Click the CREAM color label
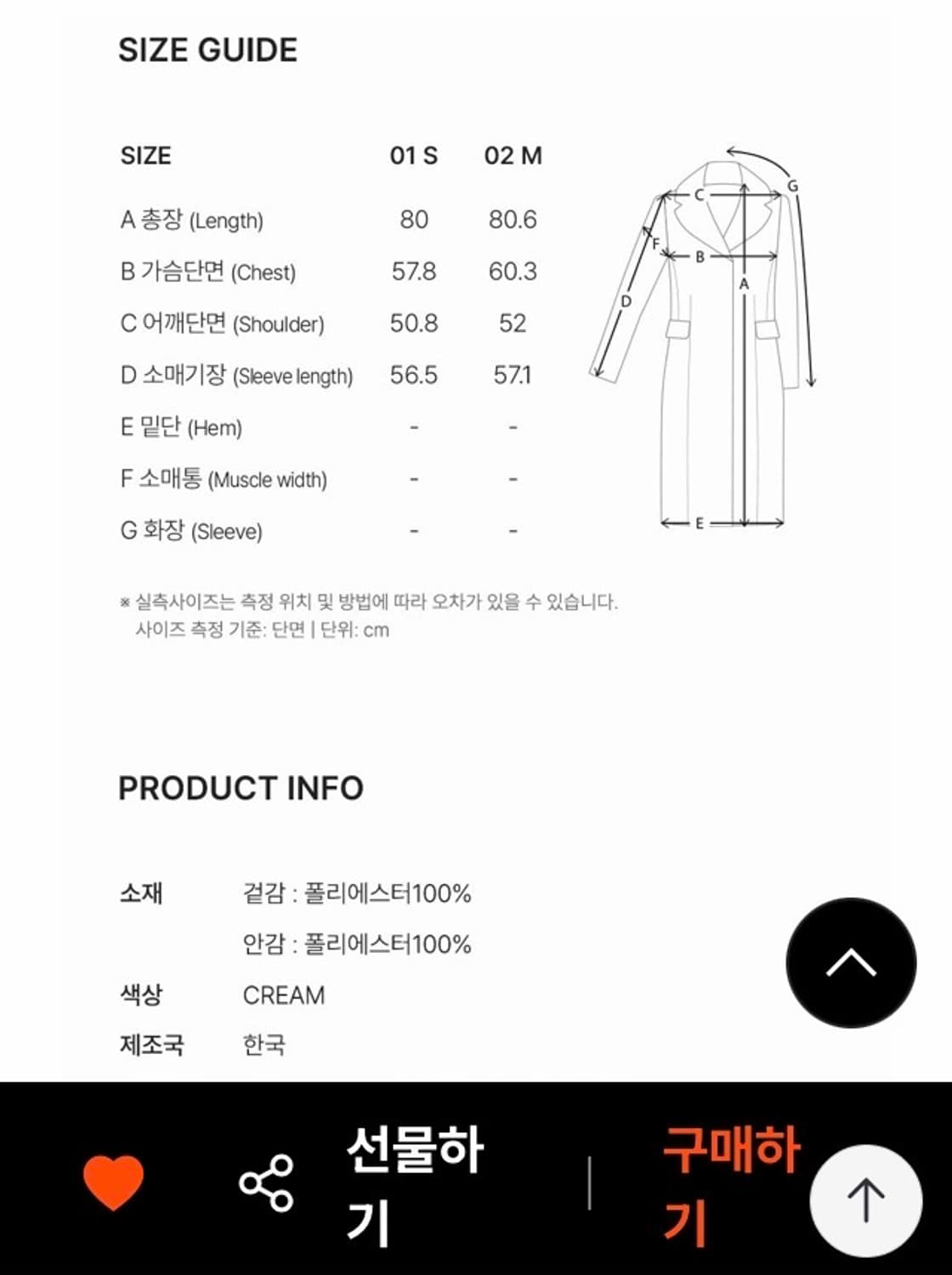This screenshot has height=1275, width=952. 284,993
